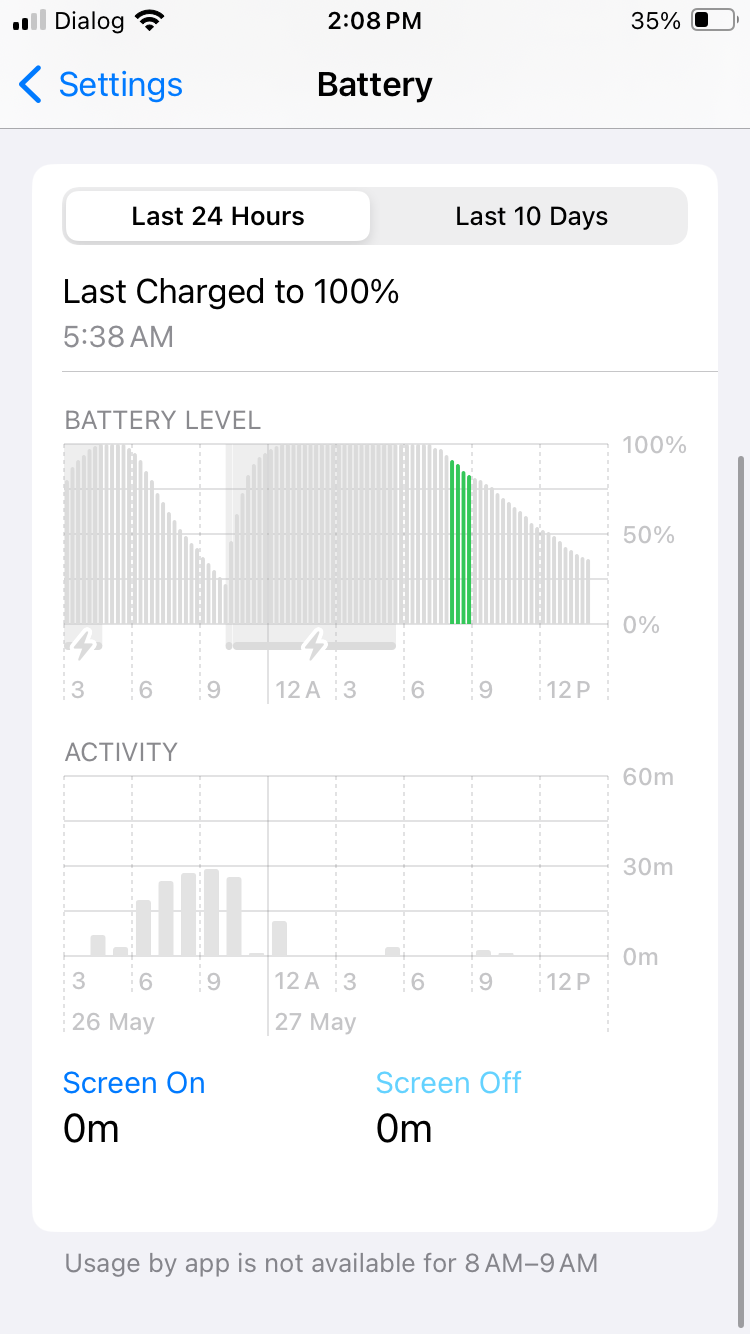The height and width of the screenshot is (1334, 750).
Task: Go back to Settings
Action: [100, 85]
